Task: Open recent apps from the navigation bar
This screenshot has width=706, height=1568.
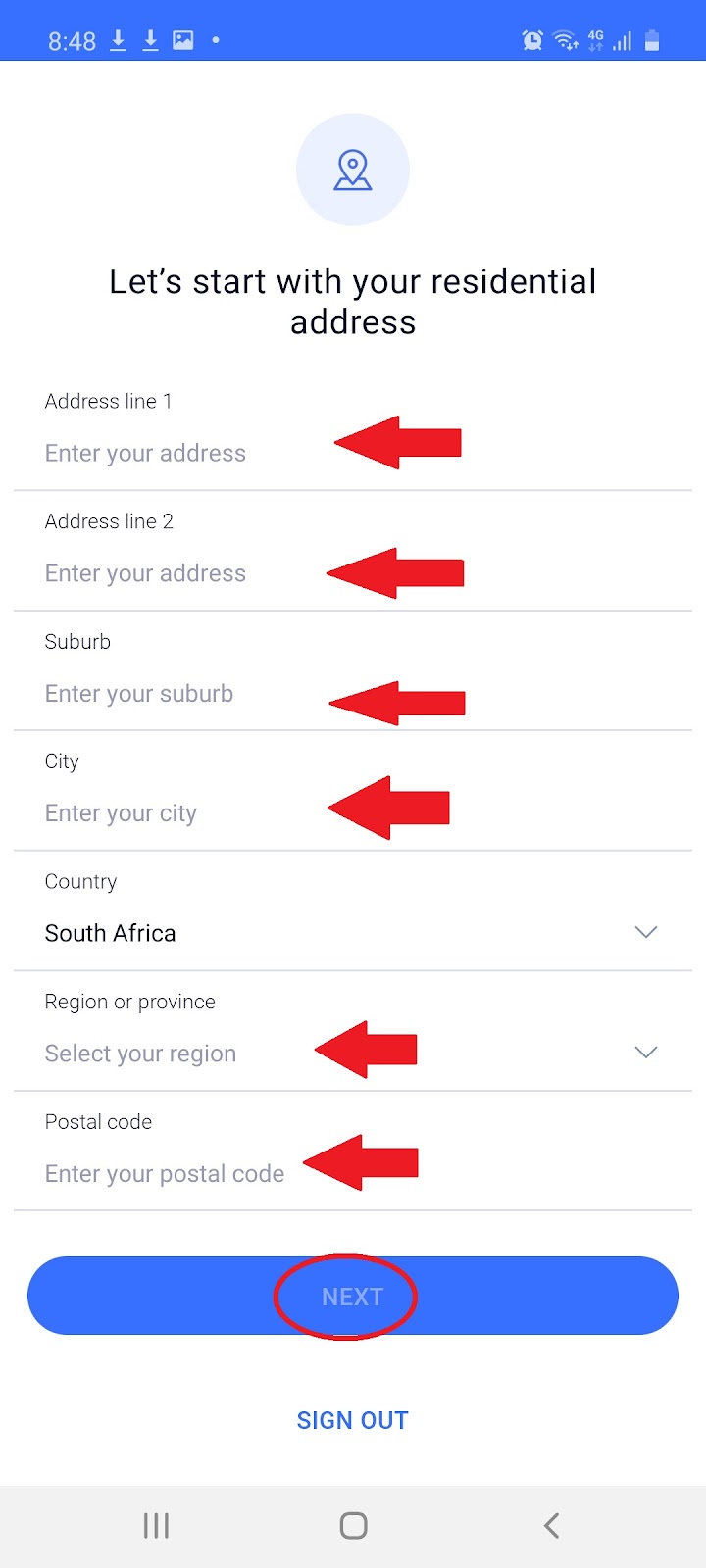Action: coord(156,1525)
